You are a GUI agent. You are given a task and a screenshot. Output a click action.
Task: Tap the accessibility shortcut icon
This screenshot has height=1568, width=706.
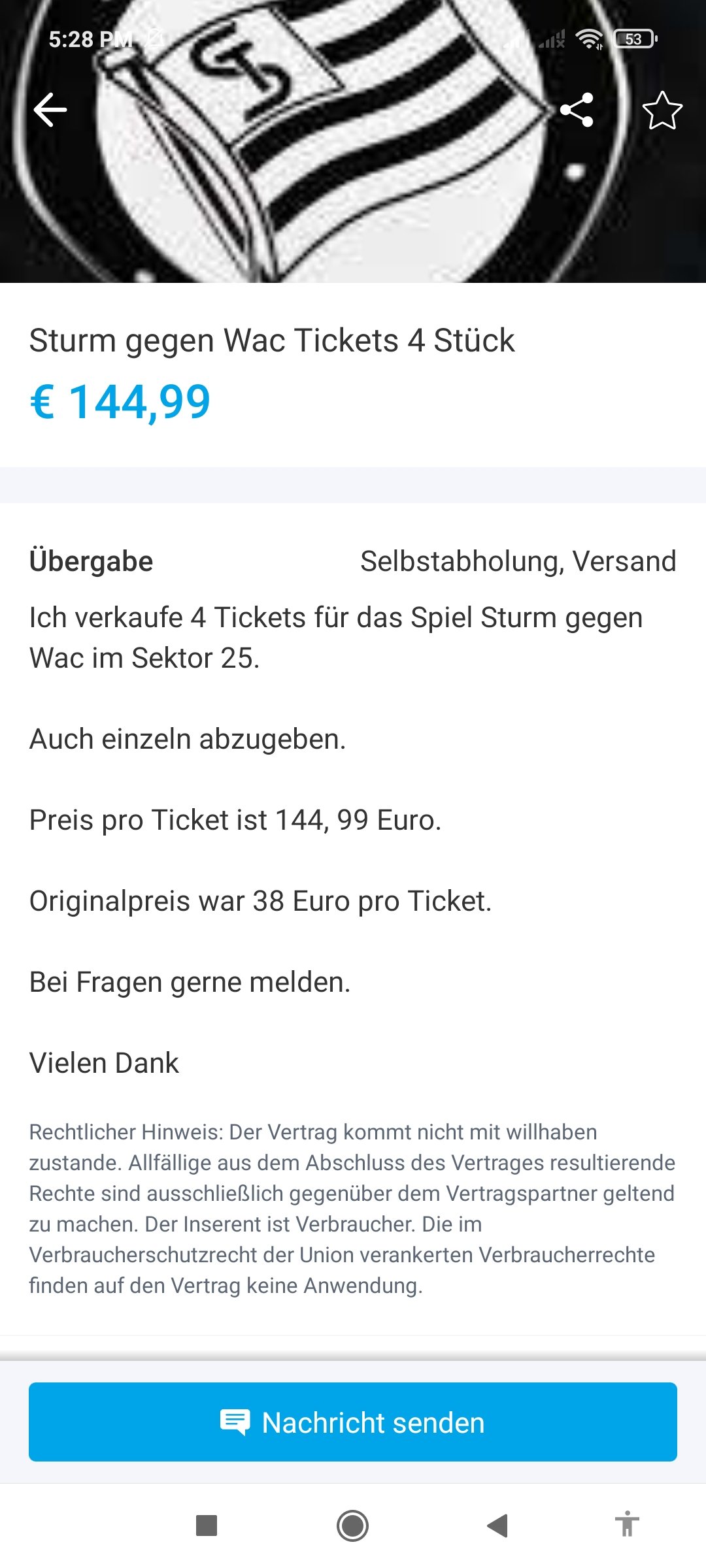627,1524
